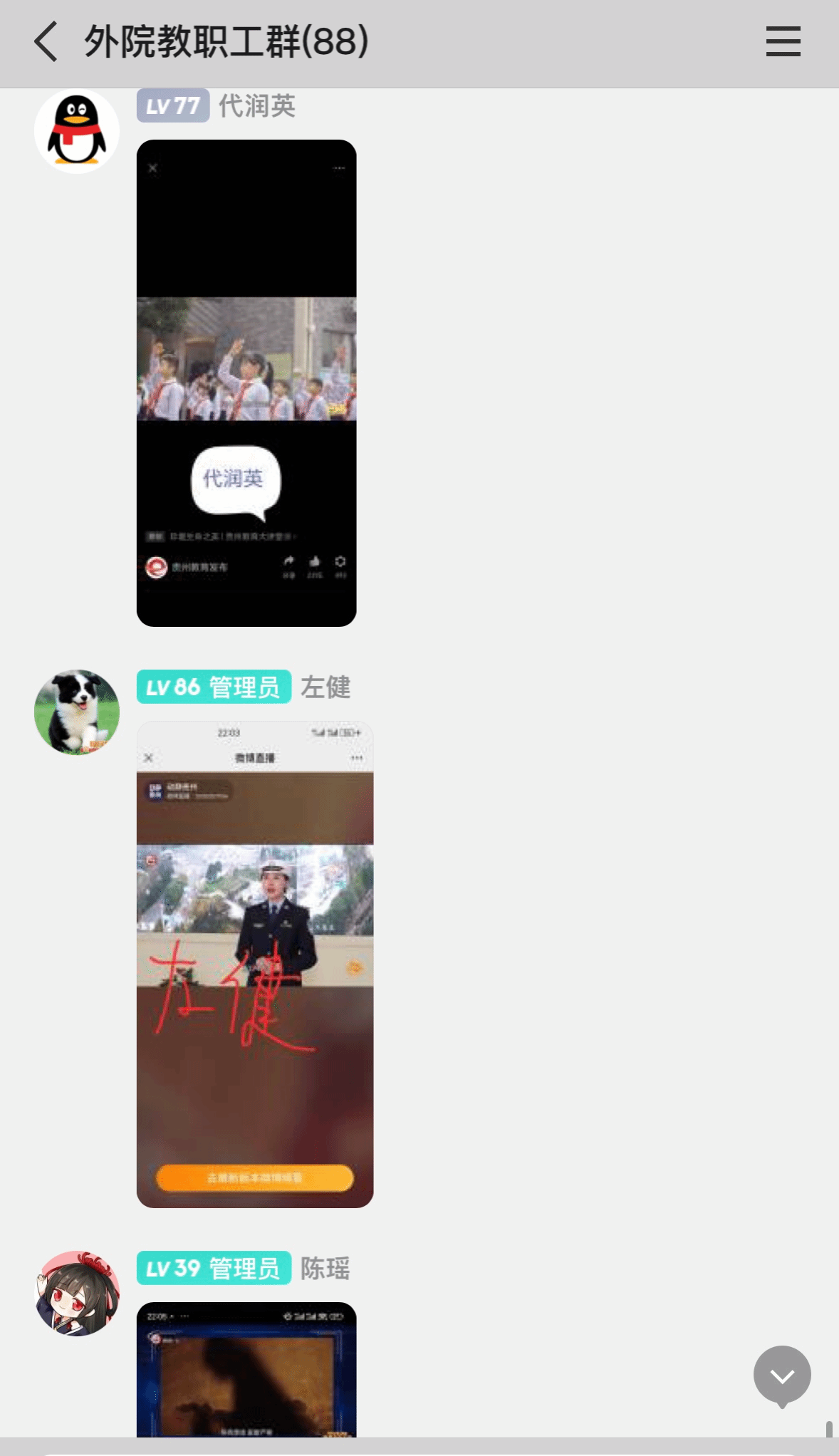View the screenshot sent by 左健
Screen dimensions: 839x1456
pos(255,964)
